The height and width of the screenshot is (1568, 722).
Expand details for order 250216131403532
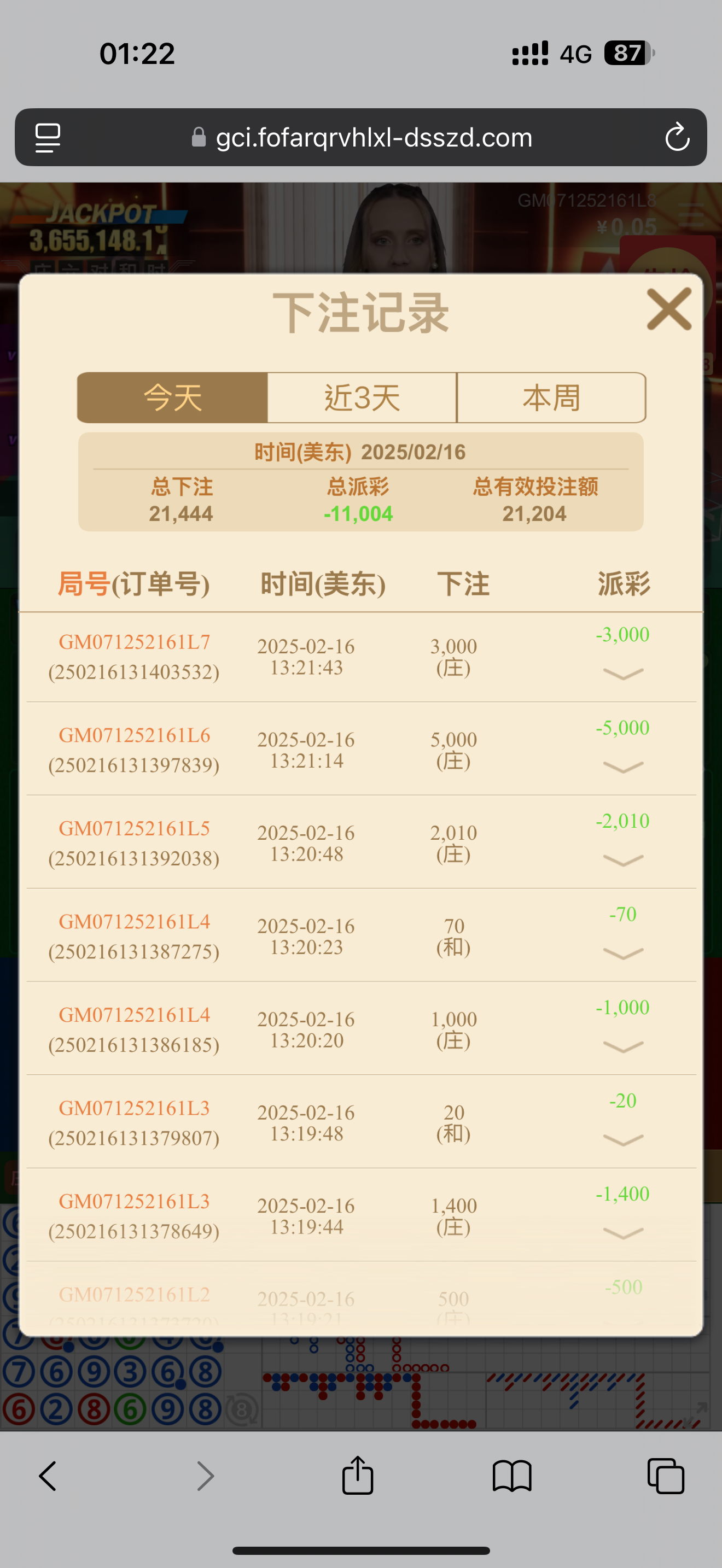pos(623,673)
